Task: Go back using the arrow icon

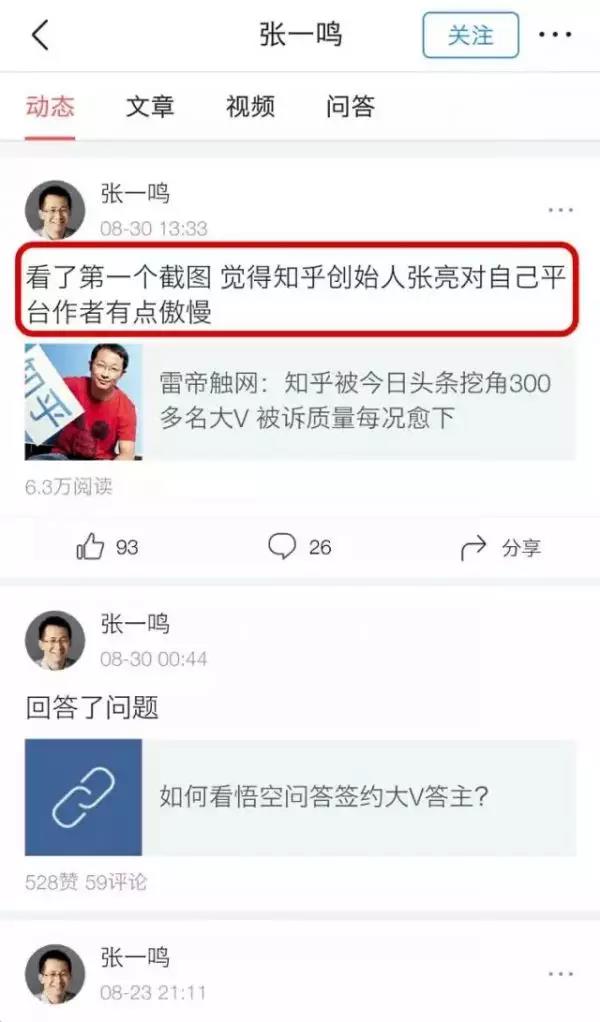Action: coord(40,36)
